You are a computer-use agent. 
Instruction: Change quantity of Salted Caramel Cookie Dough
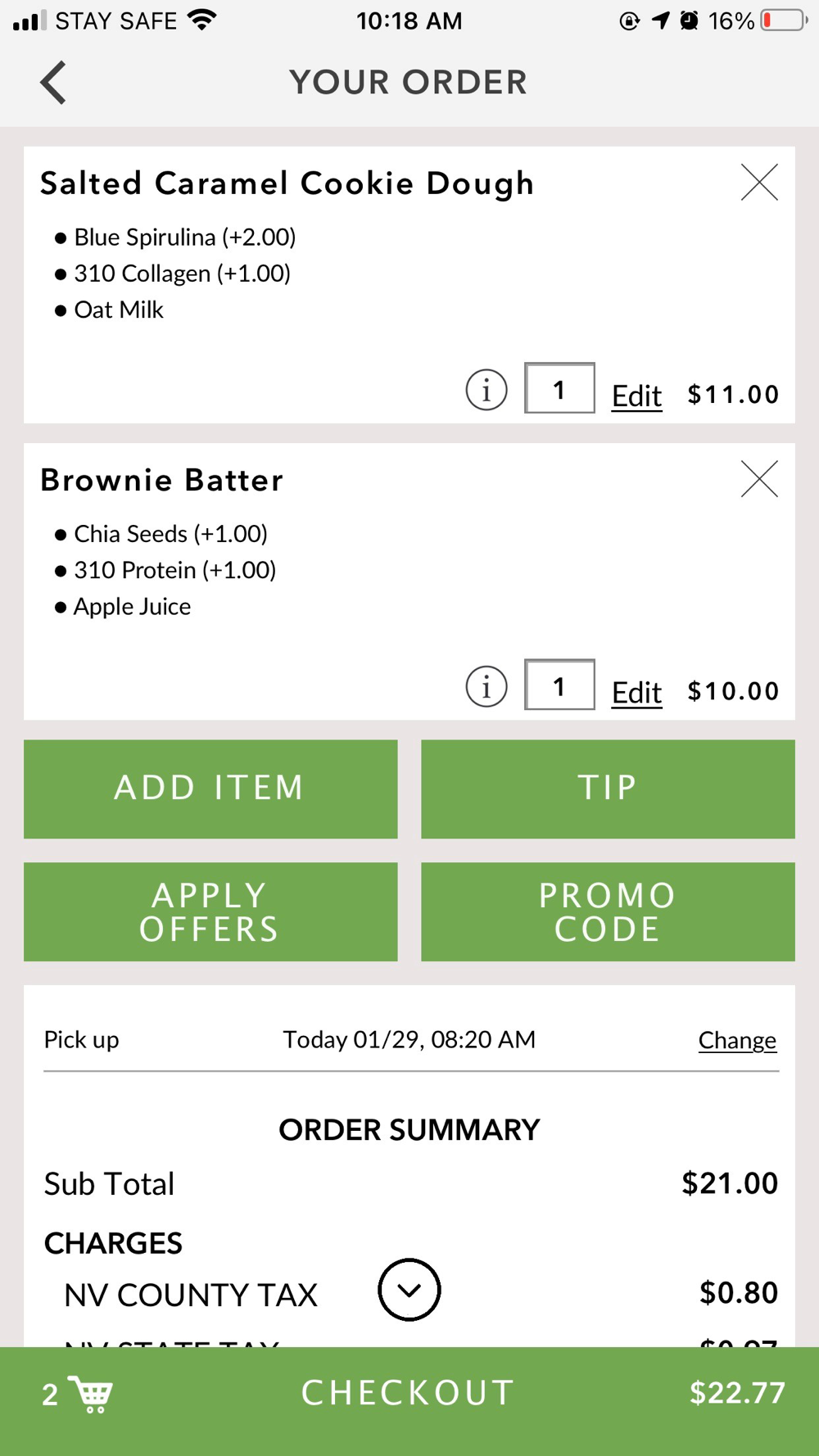click(559, 388)
